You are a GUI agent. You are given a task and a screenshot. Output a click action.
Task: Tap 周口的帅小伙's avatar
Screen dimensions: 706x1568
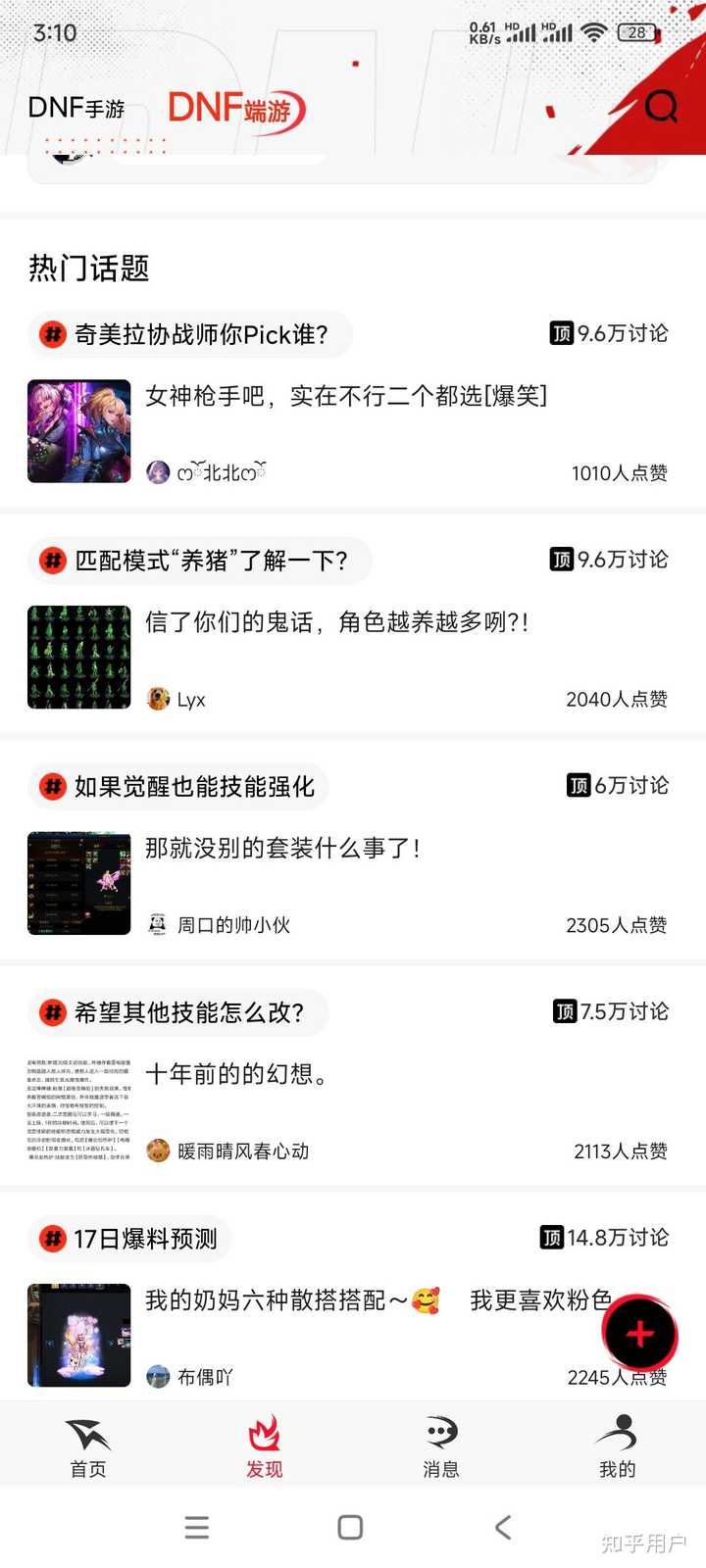coord(159,924)
